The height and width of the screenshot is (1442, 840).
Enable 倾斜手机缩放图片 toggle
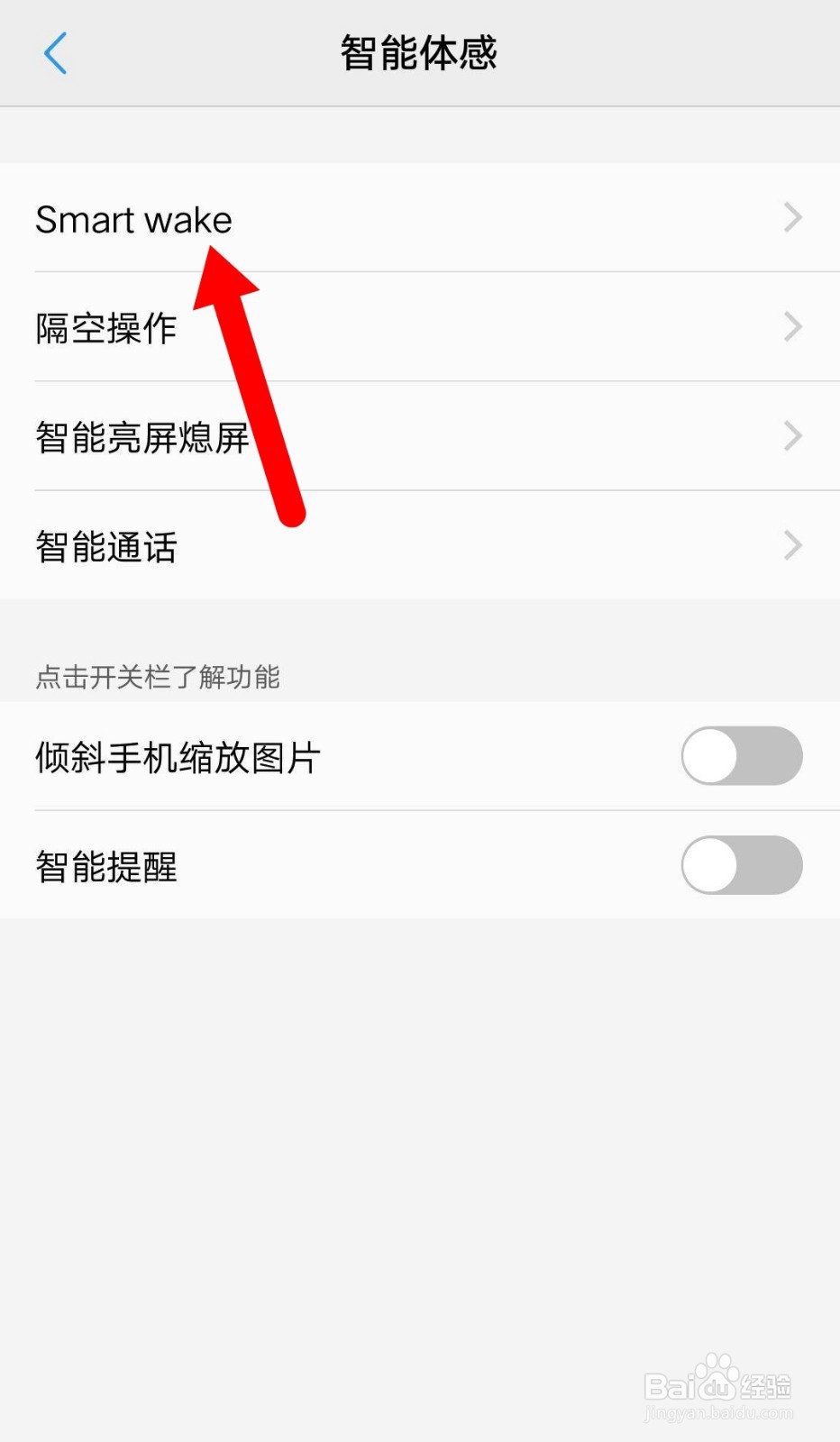pyautogui.click(x=741, y=757)
